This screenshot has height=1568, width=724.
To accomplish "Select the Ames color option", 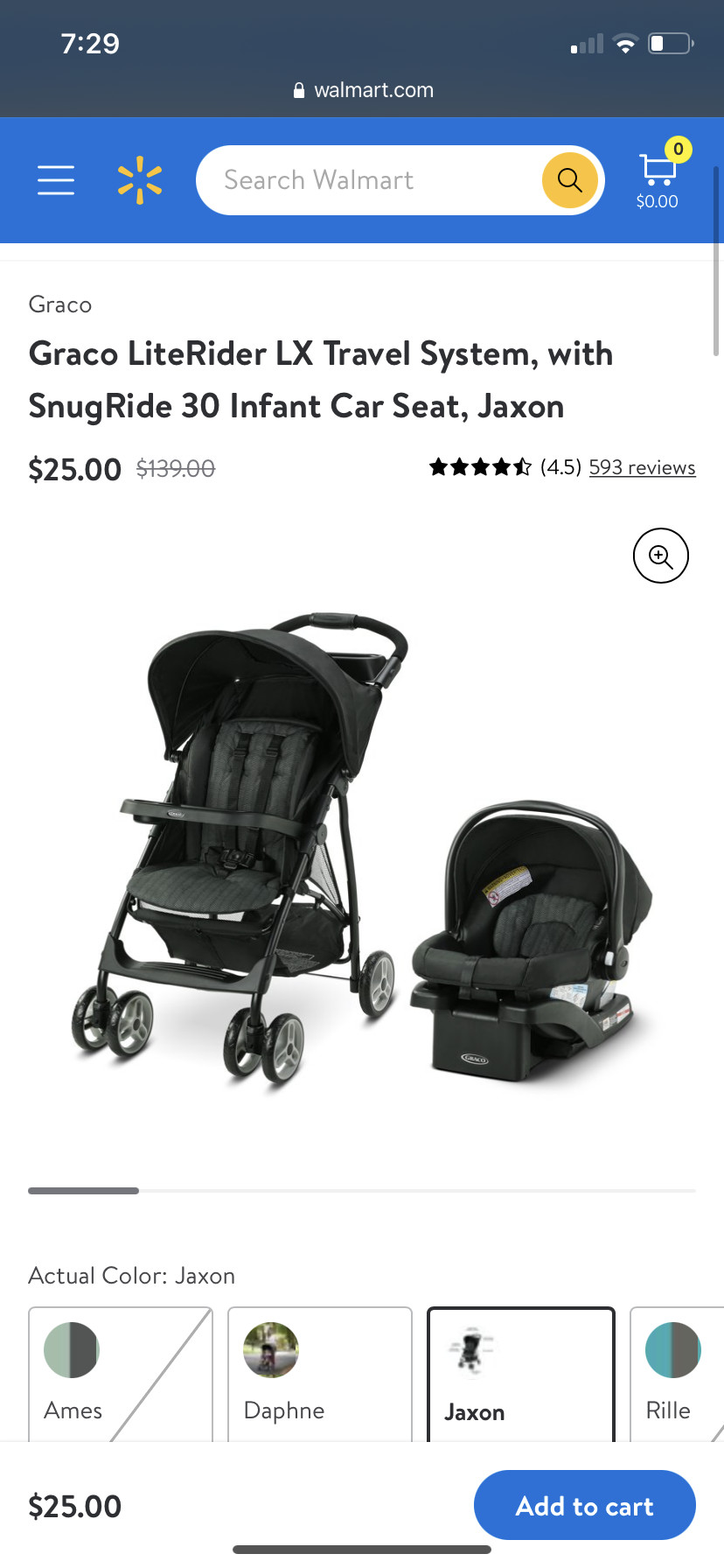I will pyautogui.click(x=121, y=1374).
